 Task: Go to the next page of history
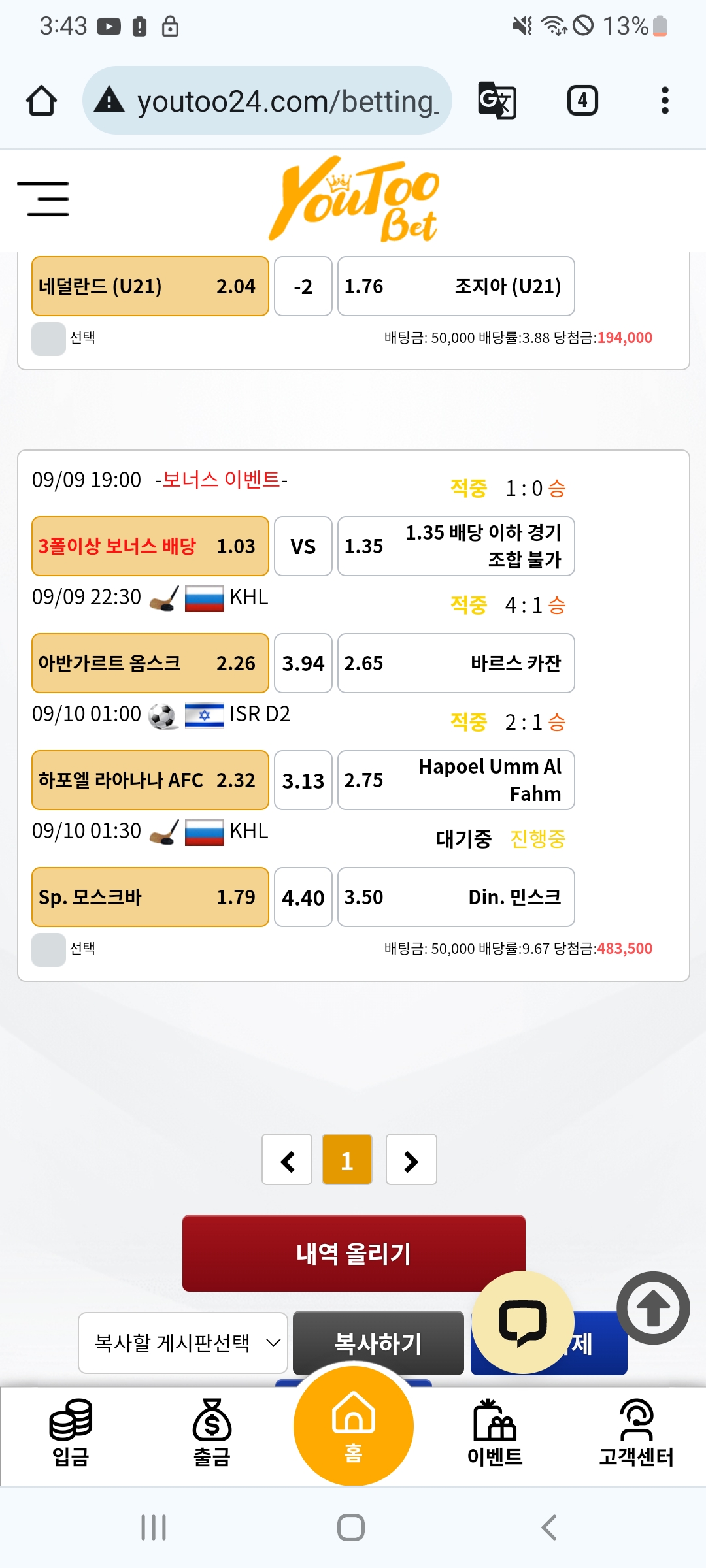pyautogui.click(x=411, y=1160)
